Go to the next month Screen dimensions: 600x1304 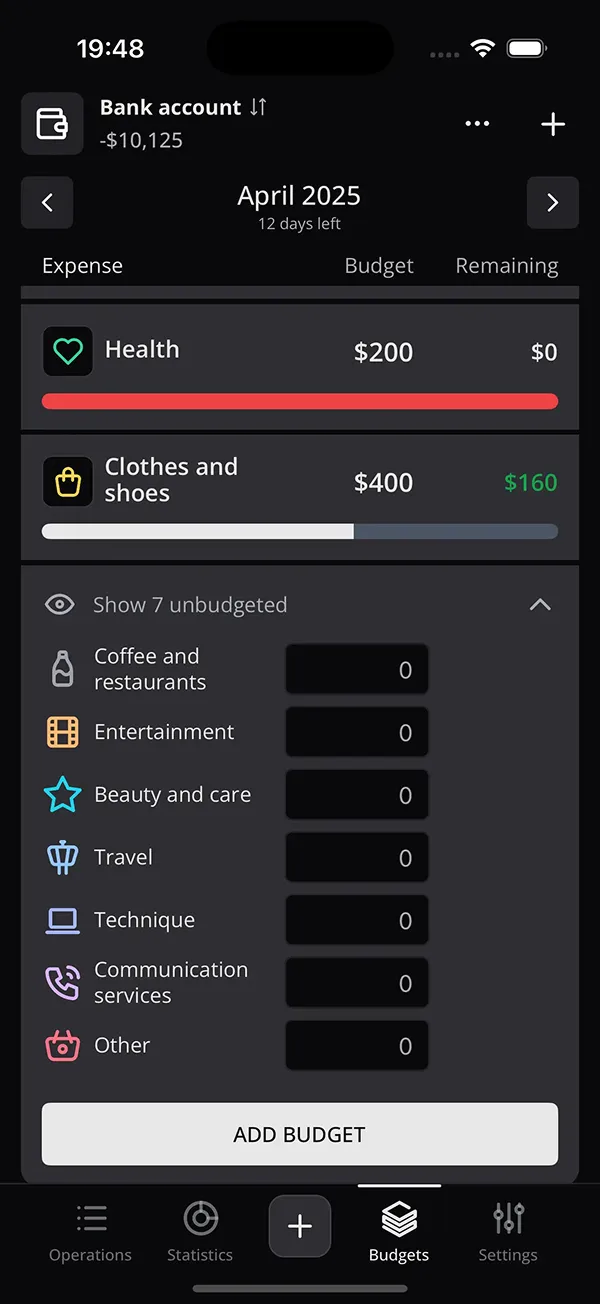click(x=552, y=203)
